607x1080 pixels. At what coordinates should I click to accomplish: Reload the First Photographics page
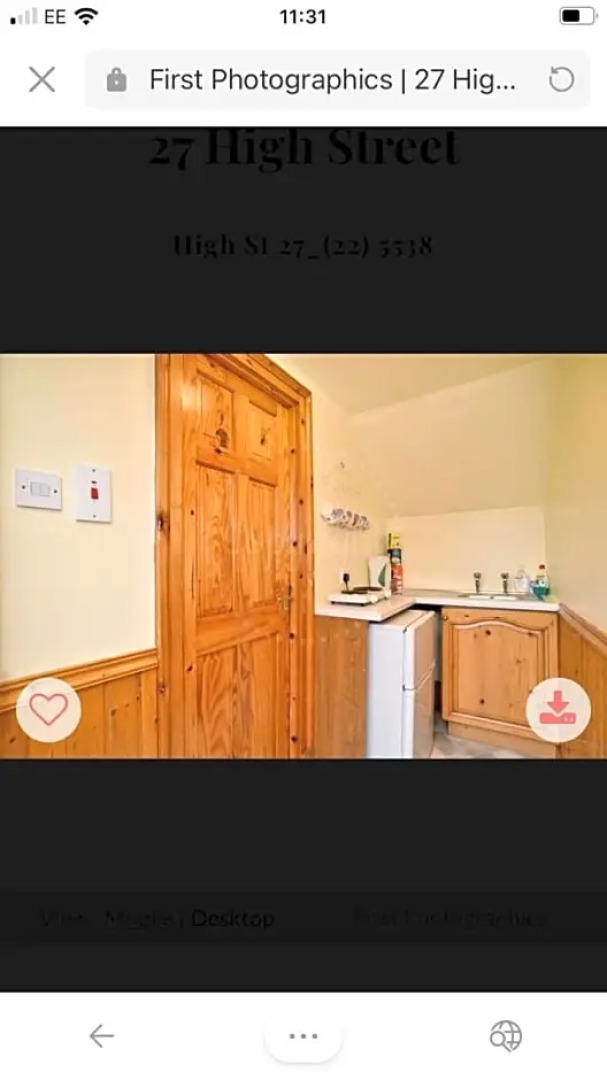click(x=562, y=80)
